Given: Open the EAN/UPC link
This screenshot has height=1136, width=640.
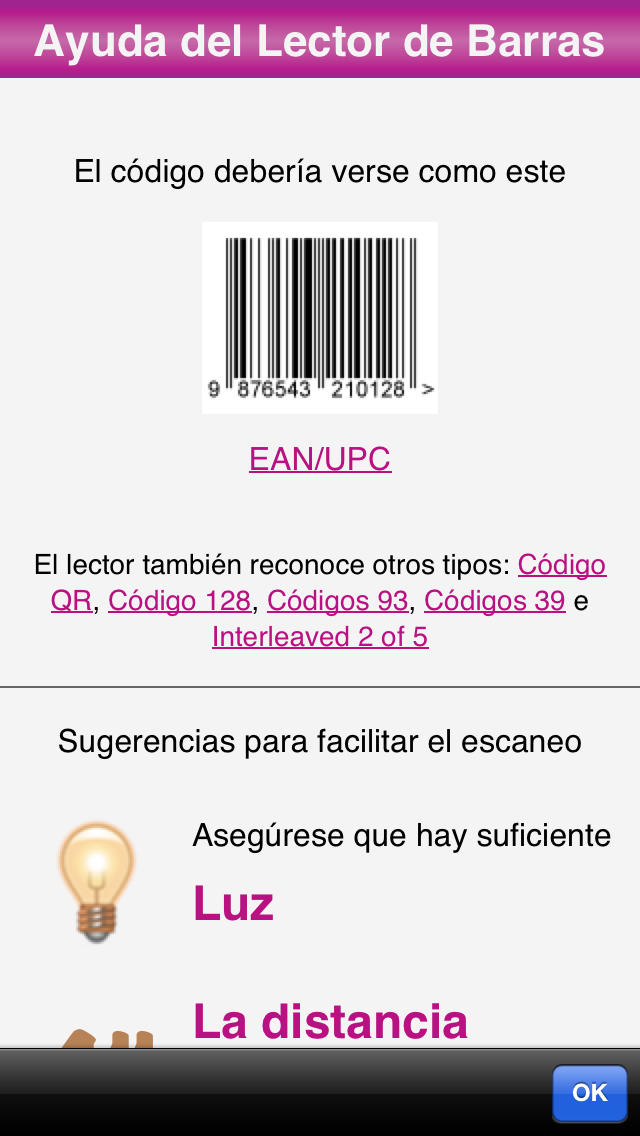Looking at the screenshot, I should (320, 459).
